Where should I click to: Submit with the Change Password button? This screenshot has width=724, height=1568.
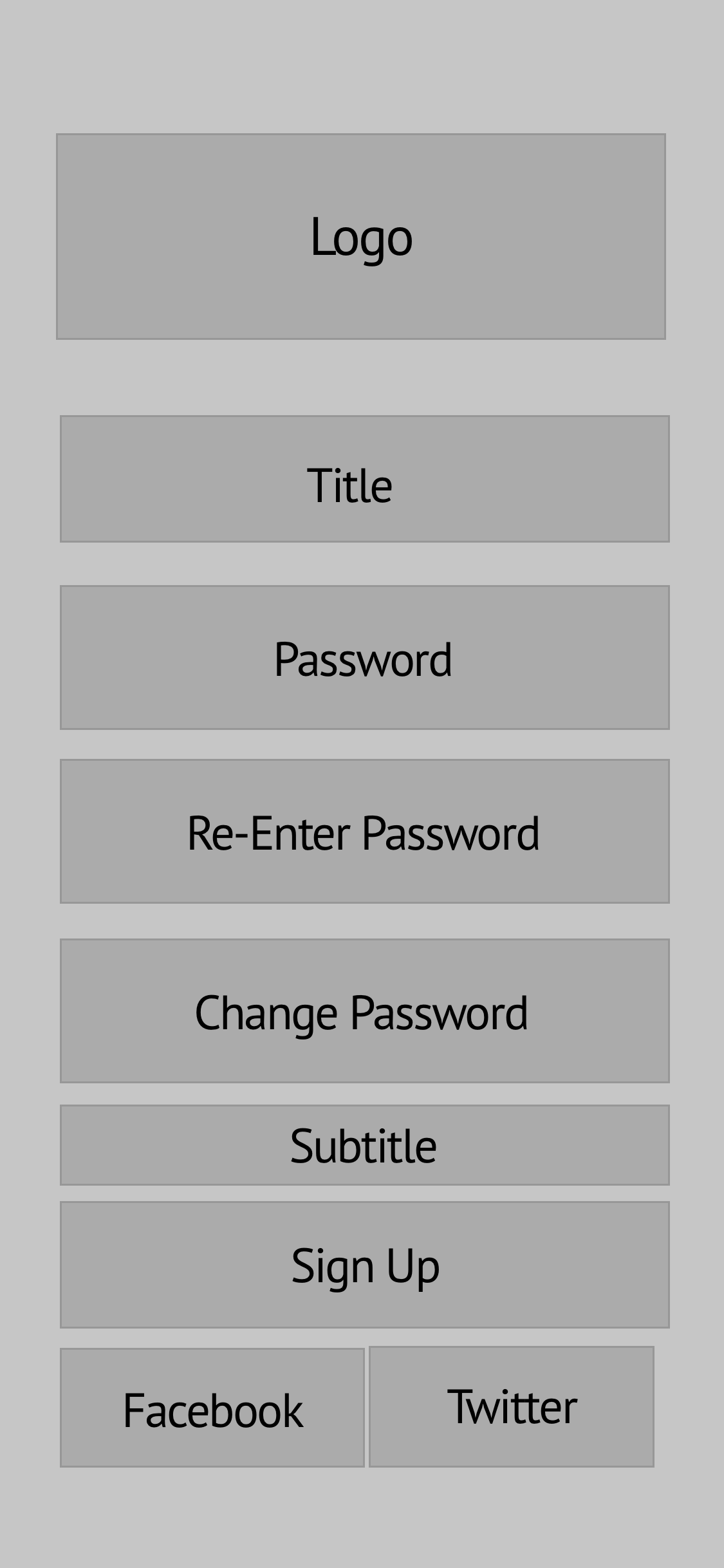pos(365,1011)
